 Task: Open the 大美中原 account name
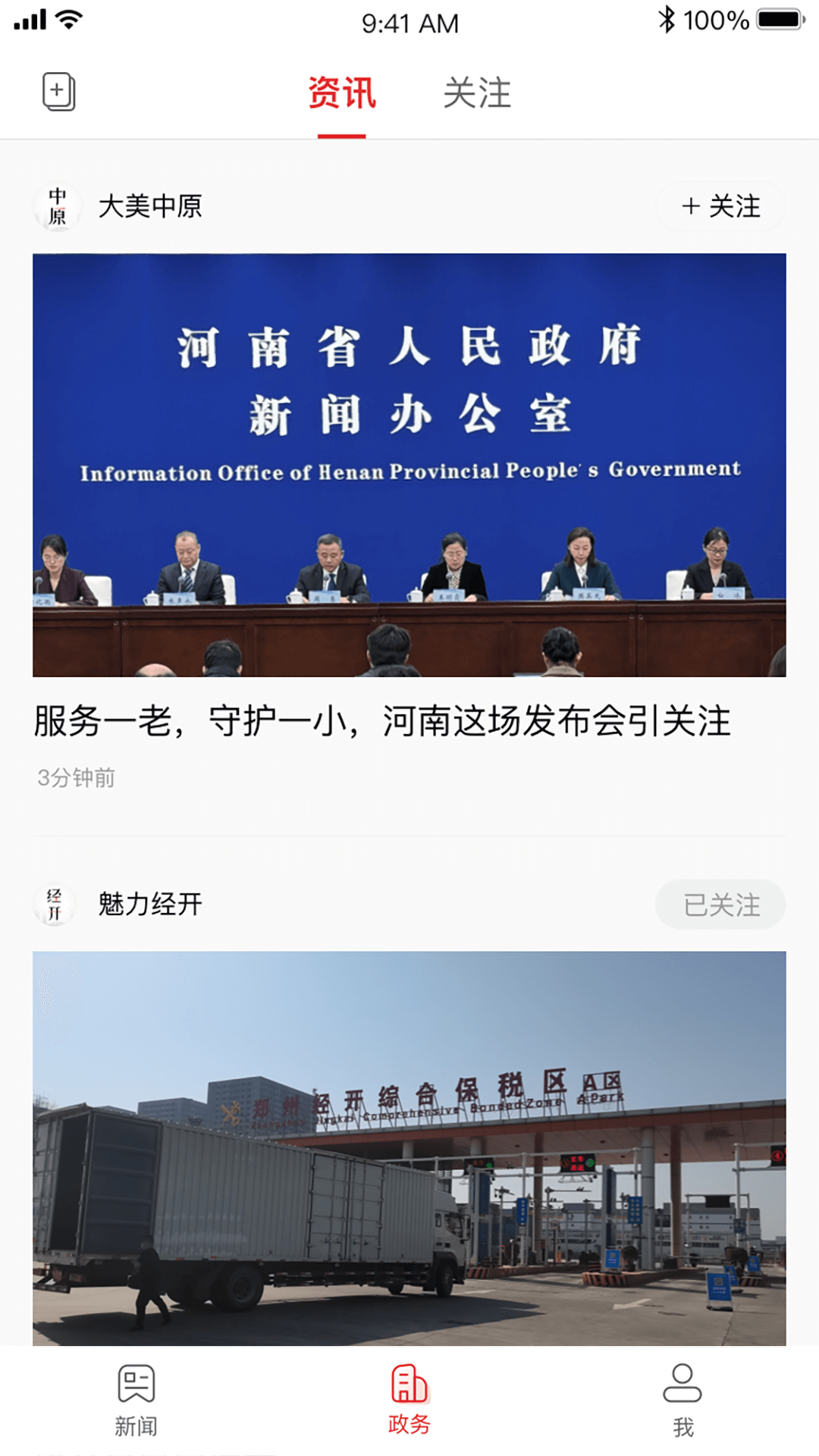(149, 206)
